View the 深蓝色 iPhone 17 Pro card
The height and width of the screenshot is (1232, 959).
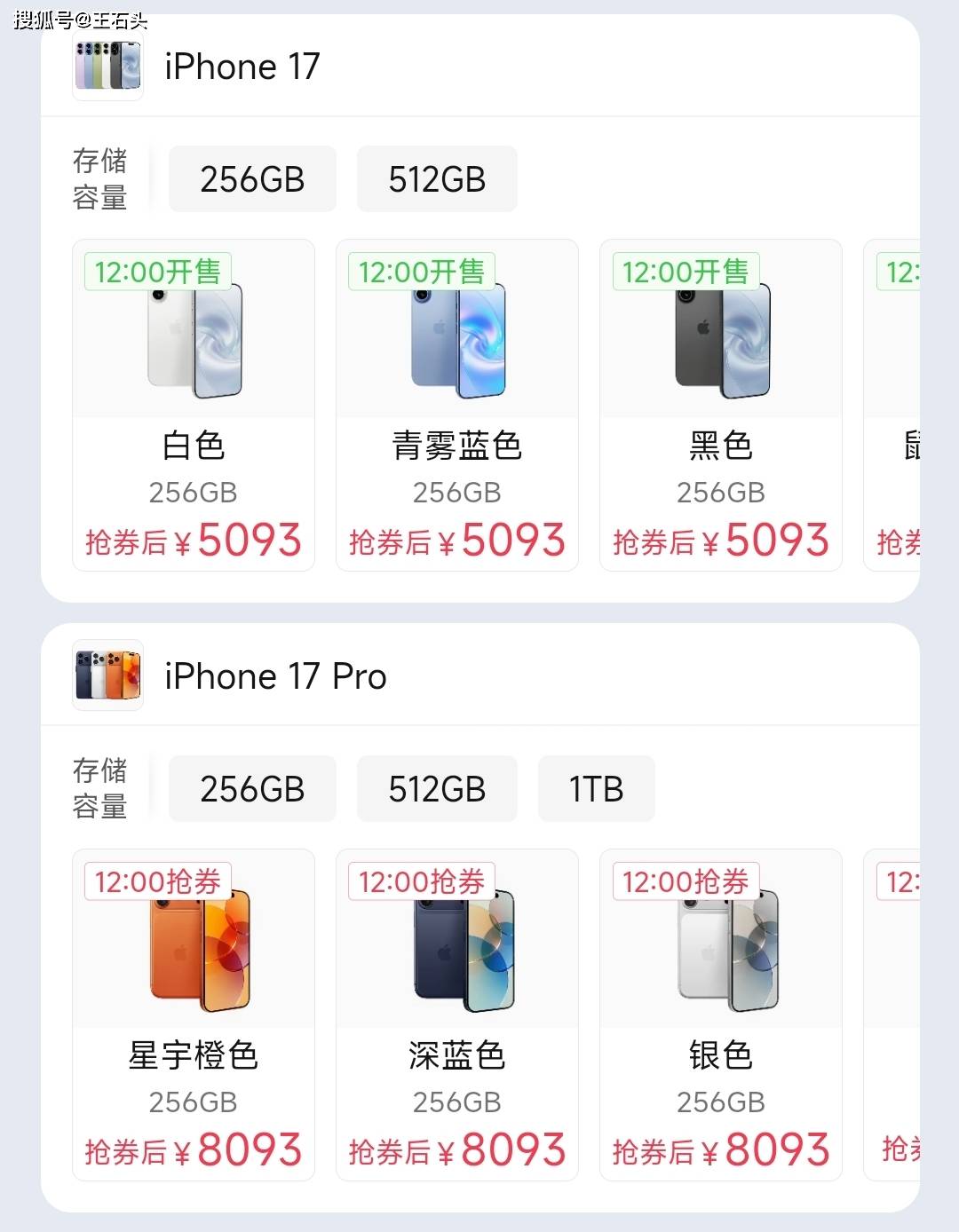(457, 1015)
